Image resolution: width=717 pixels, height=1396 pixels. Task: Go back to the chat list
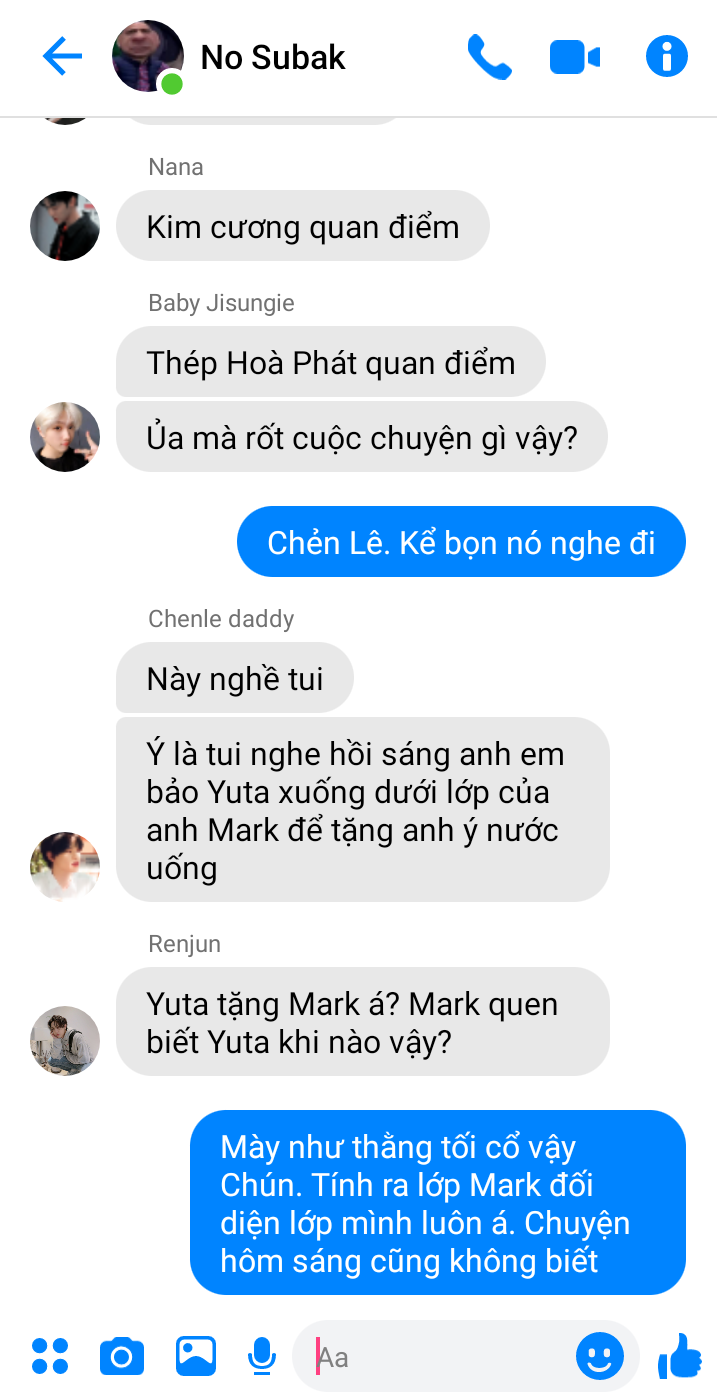(62, 57)
